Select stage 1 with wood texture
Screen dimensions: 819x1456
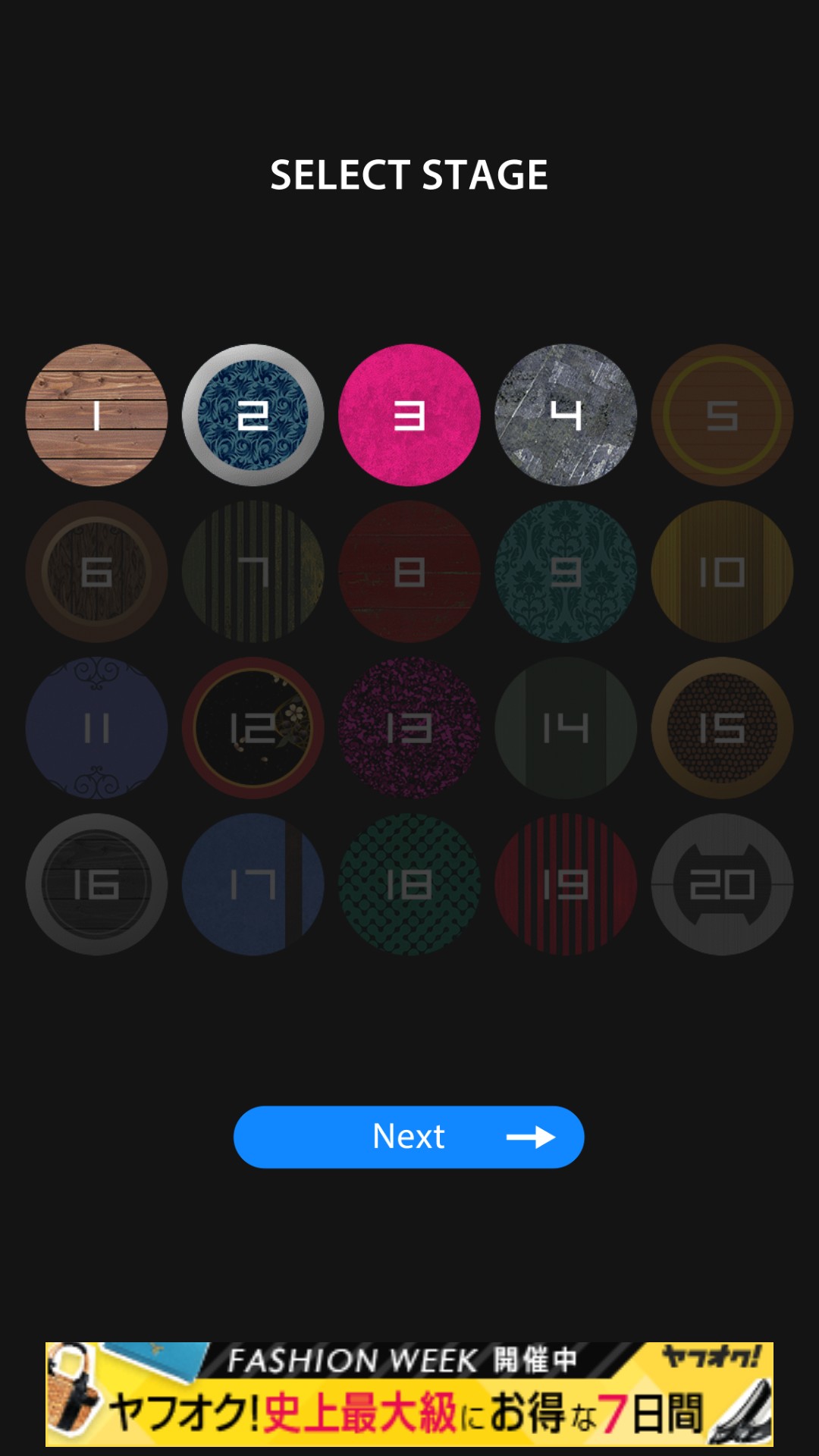[96, 415]
